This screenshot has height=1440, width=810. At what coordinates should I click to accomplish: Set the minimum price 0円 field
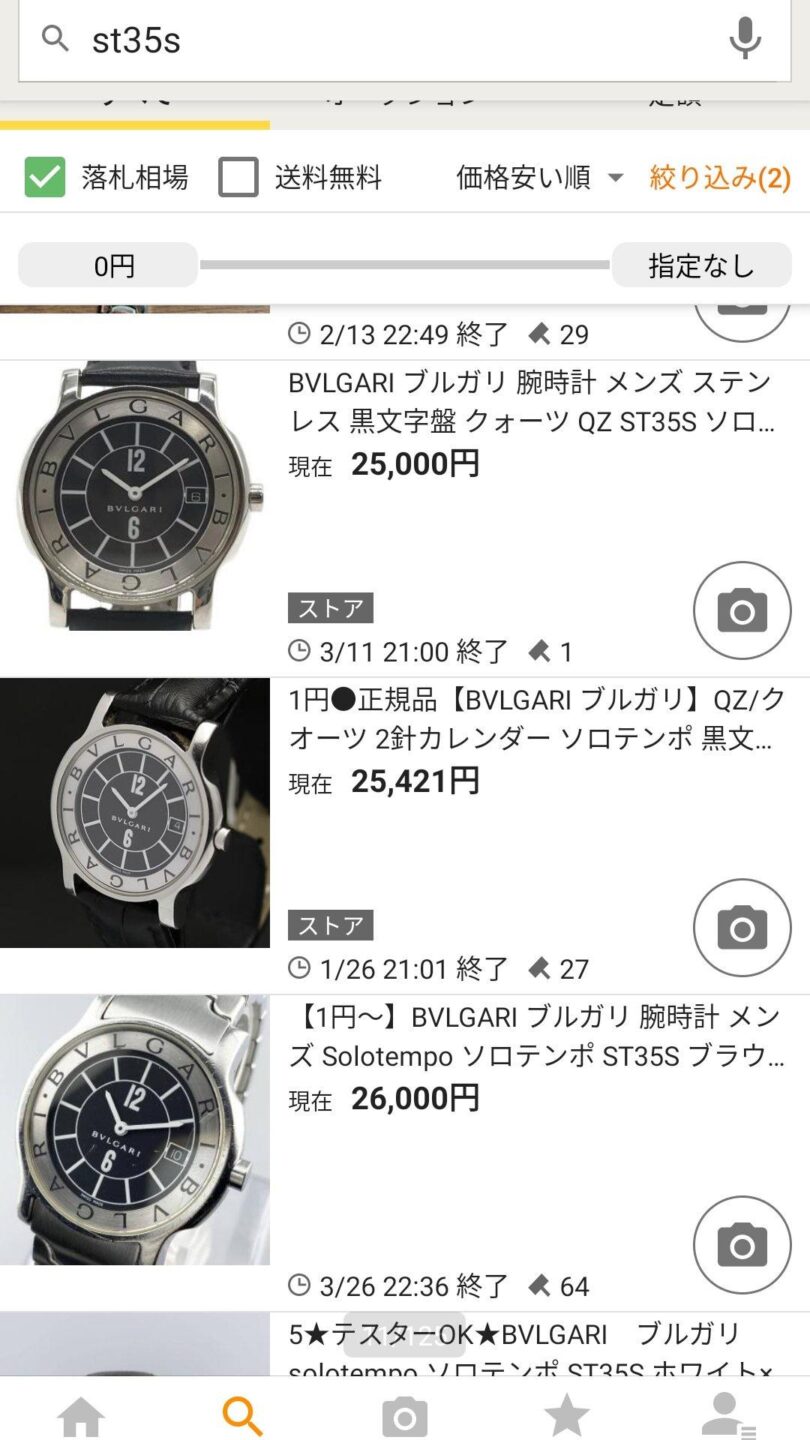[x=108, y=266]
